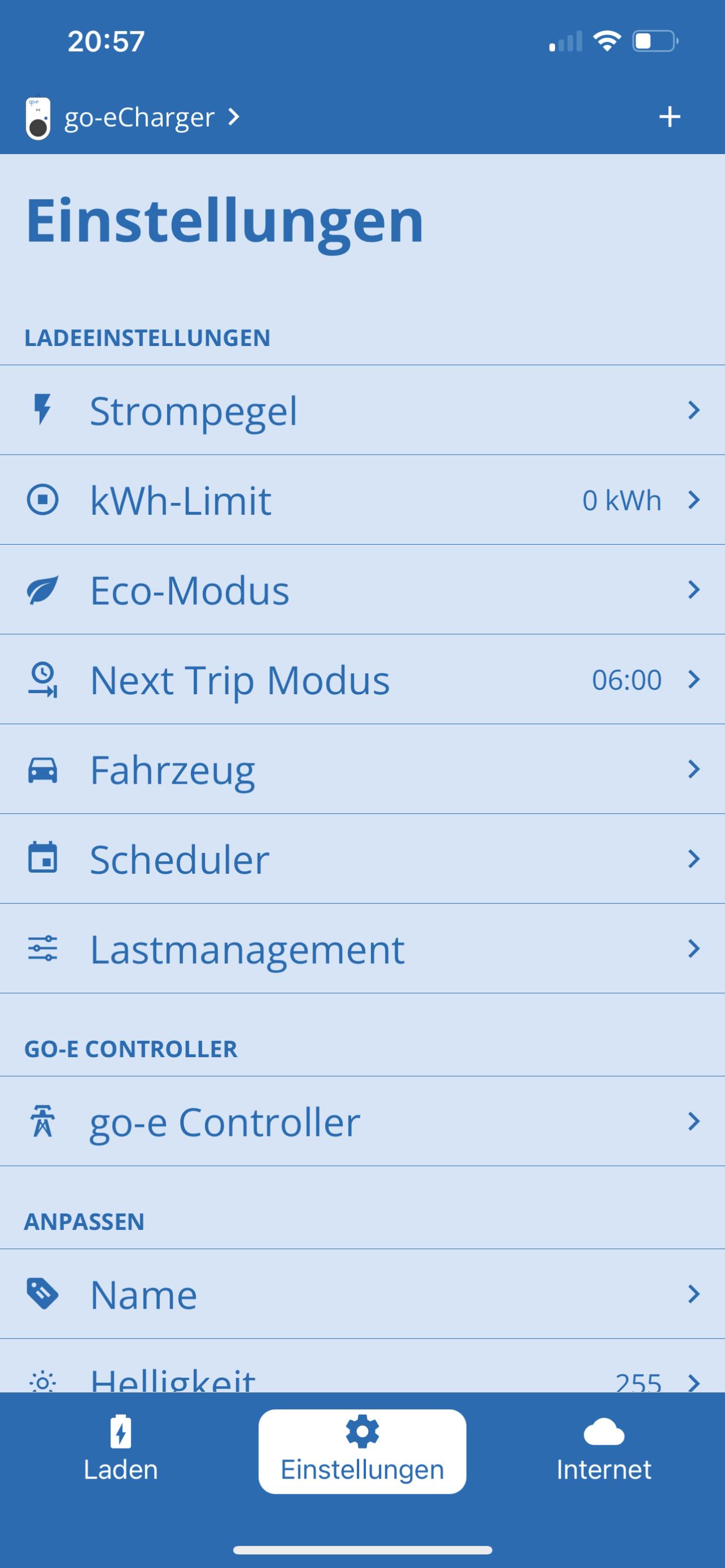Image resolution: width=725 pixels, height=1568 pixels.
Task: Select the Einstellungen tab
Action: [x=362, y=1452]
